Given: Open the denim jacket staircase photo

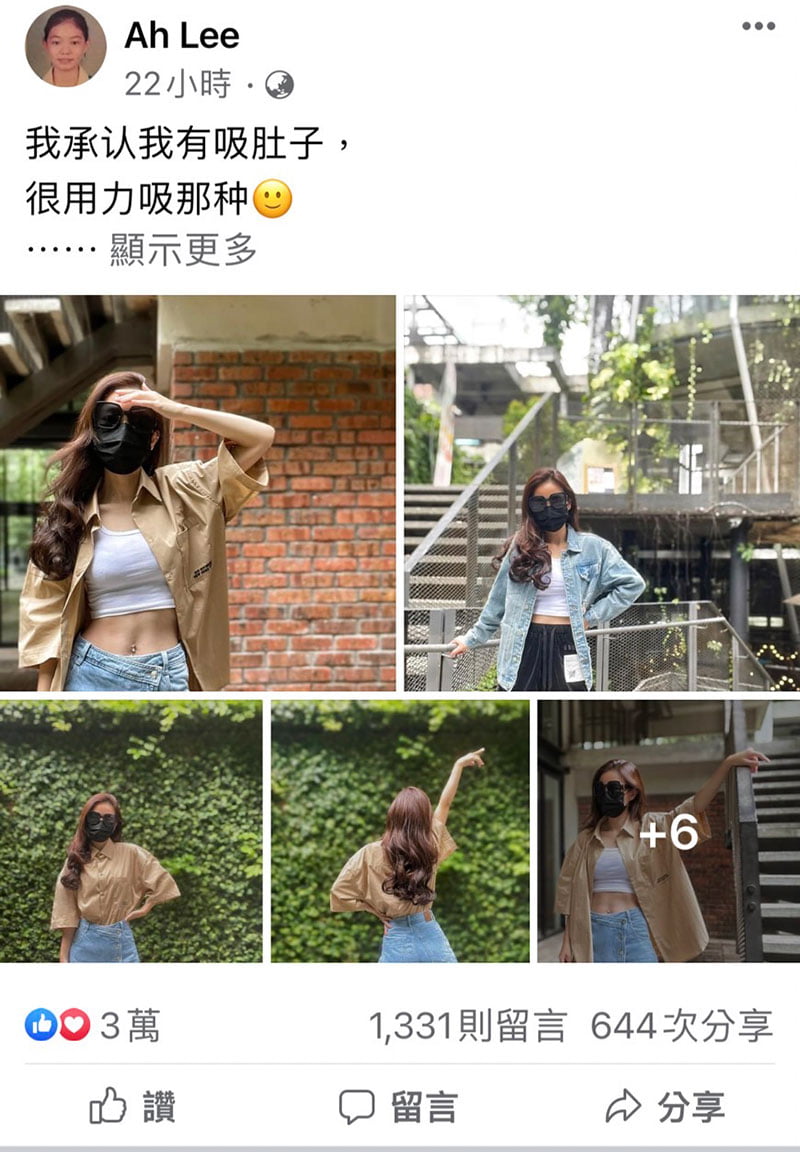Looking at the screenshot, I should click(x=601, y=492).
